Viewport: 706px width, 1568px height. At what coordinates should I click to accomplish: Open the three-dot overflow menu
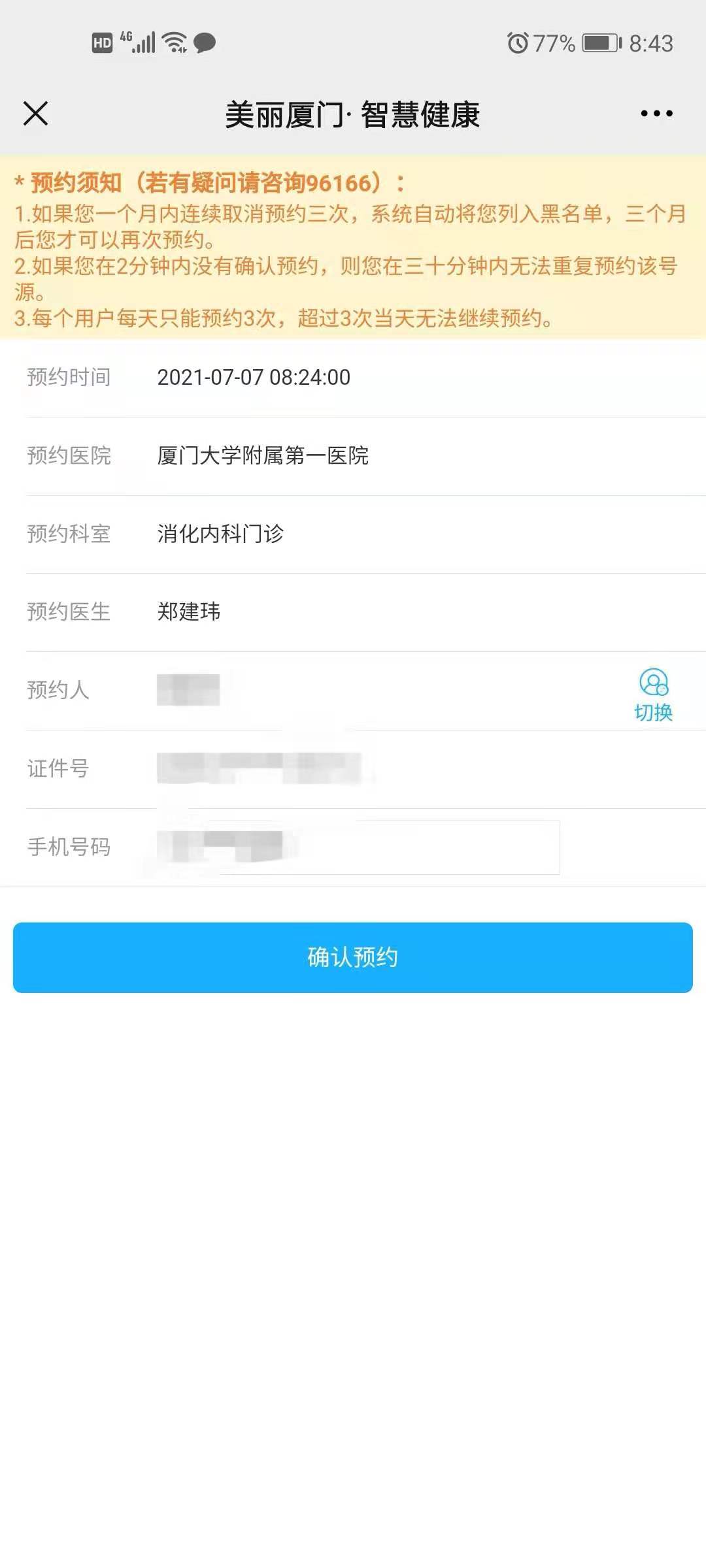point(656,114)
